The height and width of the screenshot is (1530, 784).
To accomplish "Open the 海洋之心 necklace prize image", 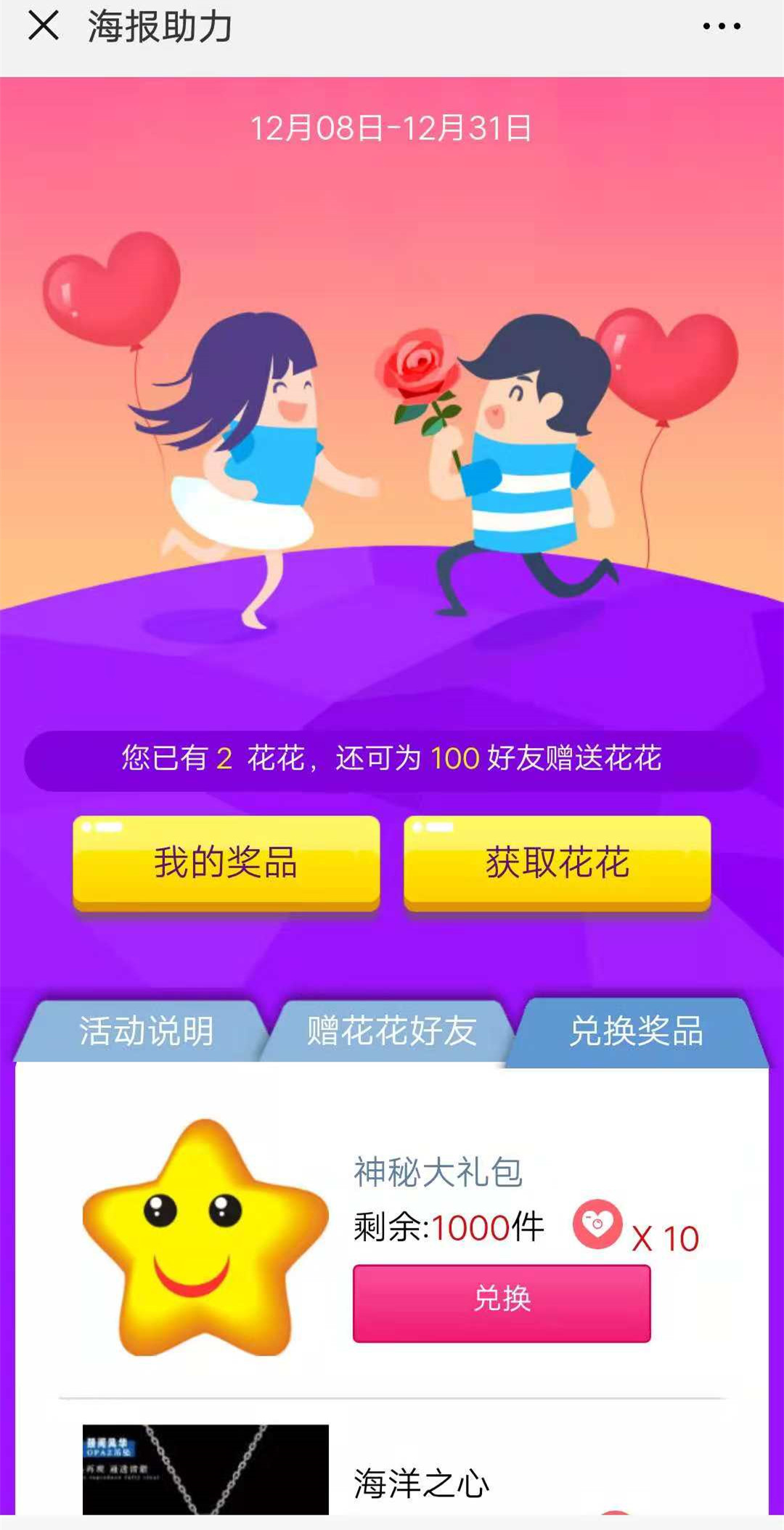I will (x=205, y=1468).
